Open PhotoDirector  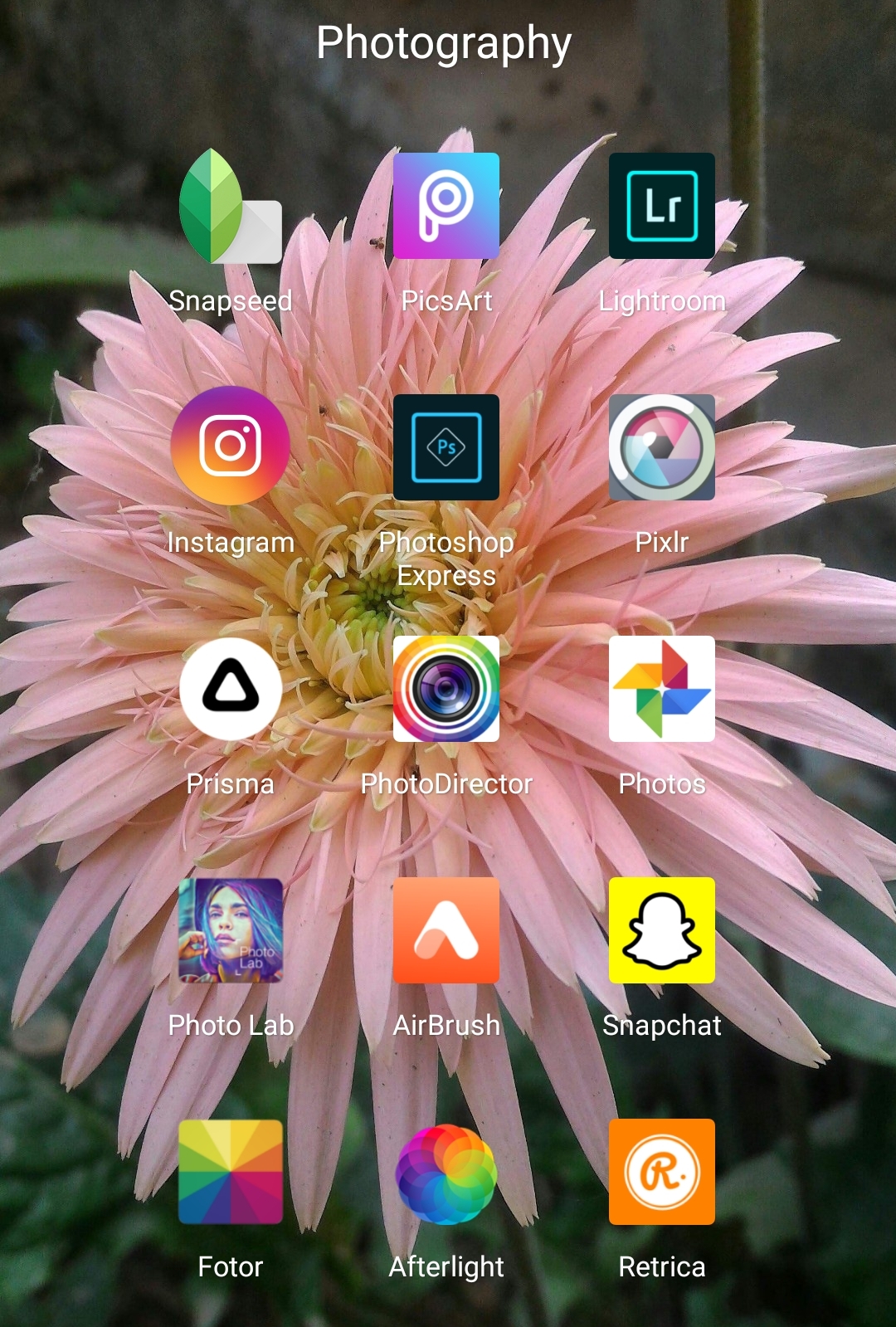[446, 689]
